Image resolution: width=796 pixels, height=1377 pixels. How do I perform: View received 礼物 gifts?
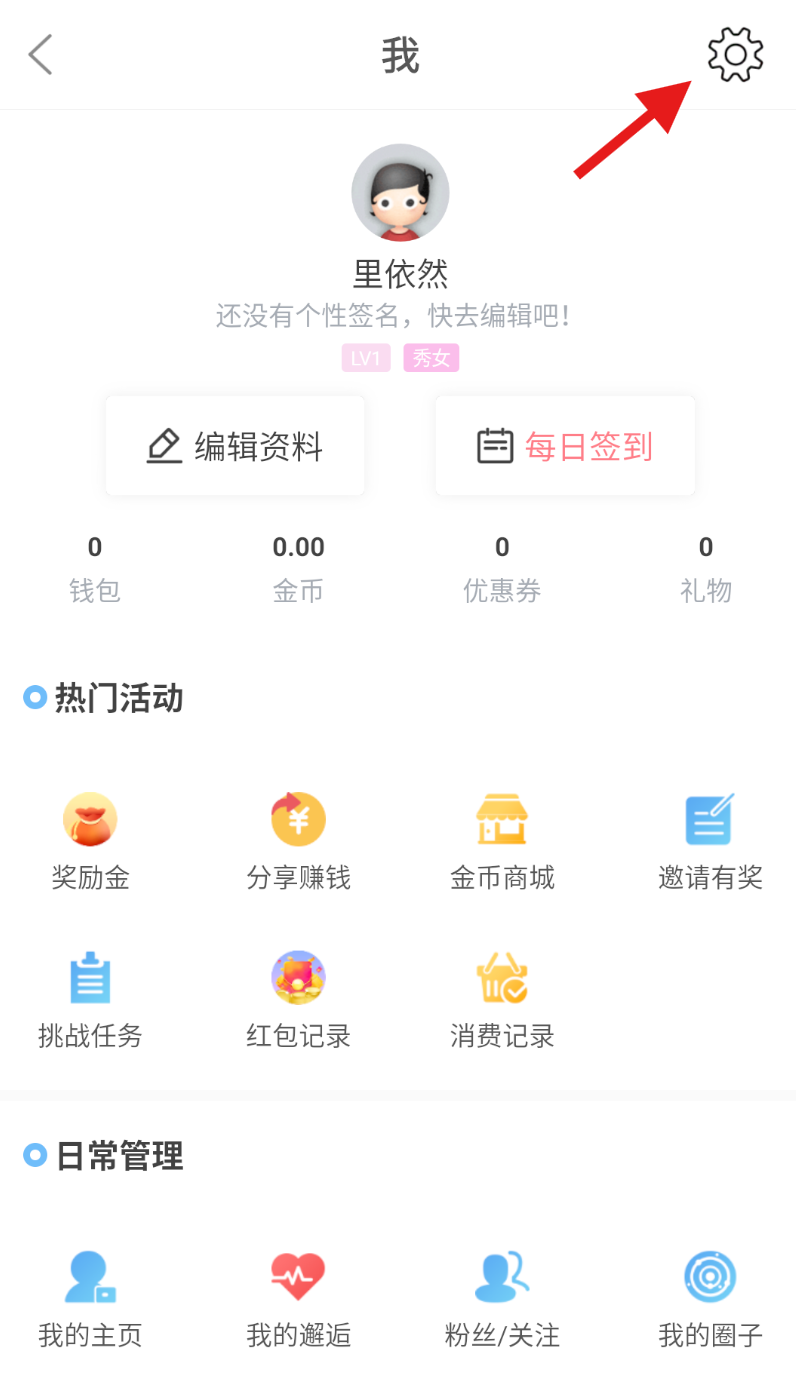706,569
